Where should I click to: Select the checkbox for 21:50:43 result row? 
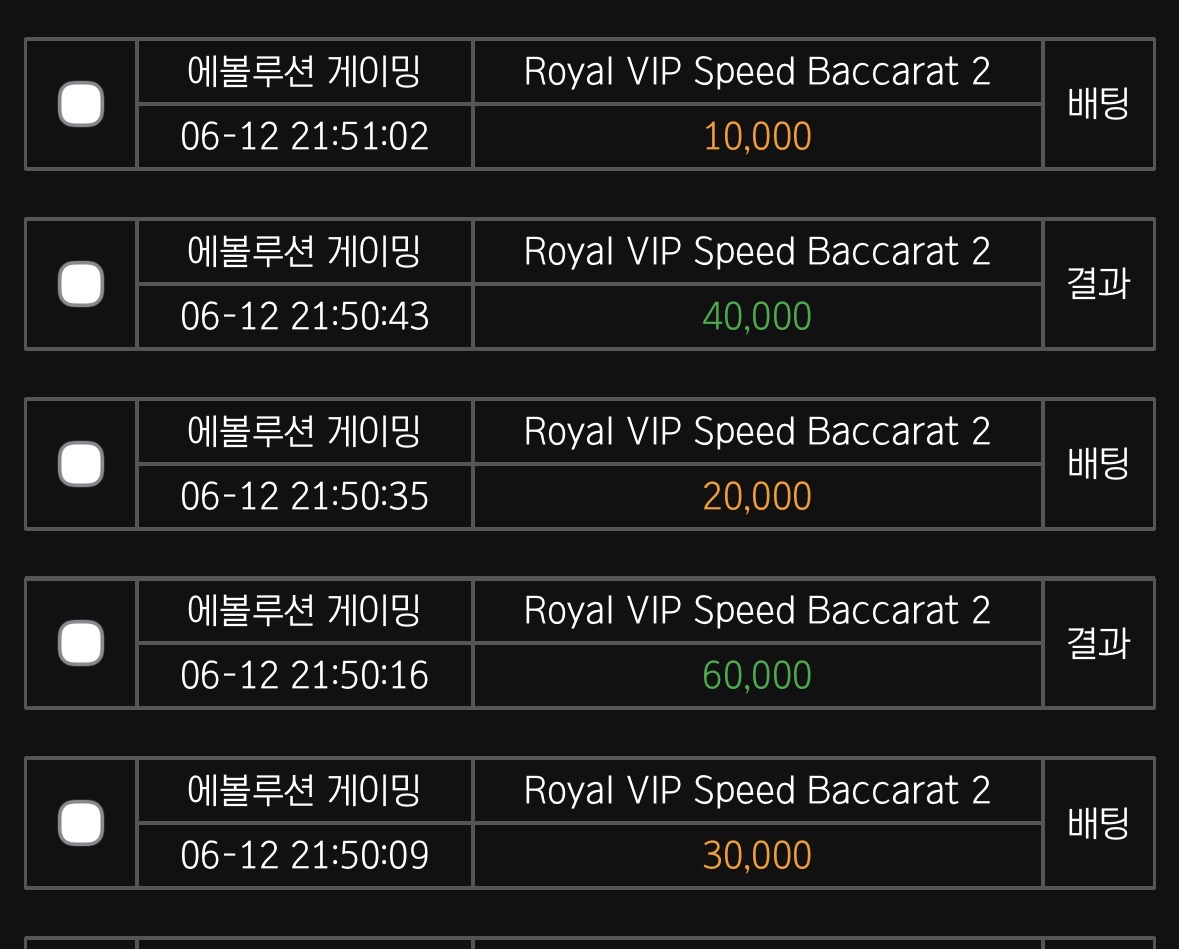81,283
